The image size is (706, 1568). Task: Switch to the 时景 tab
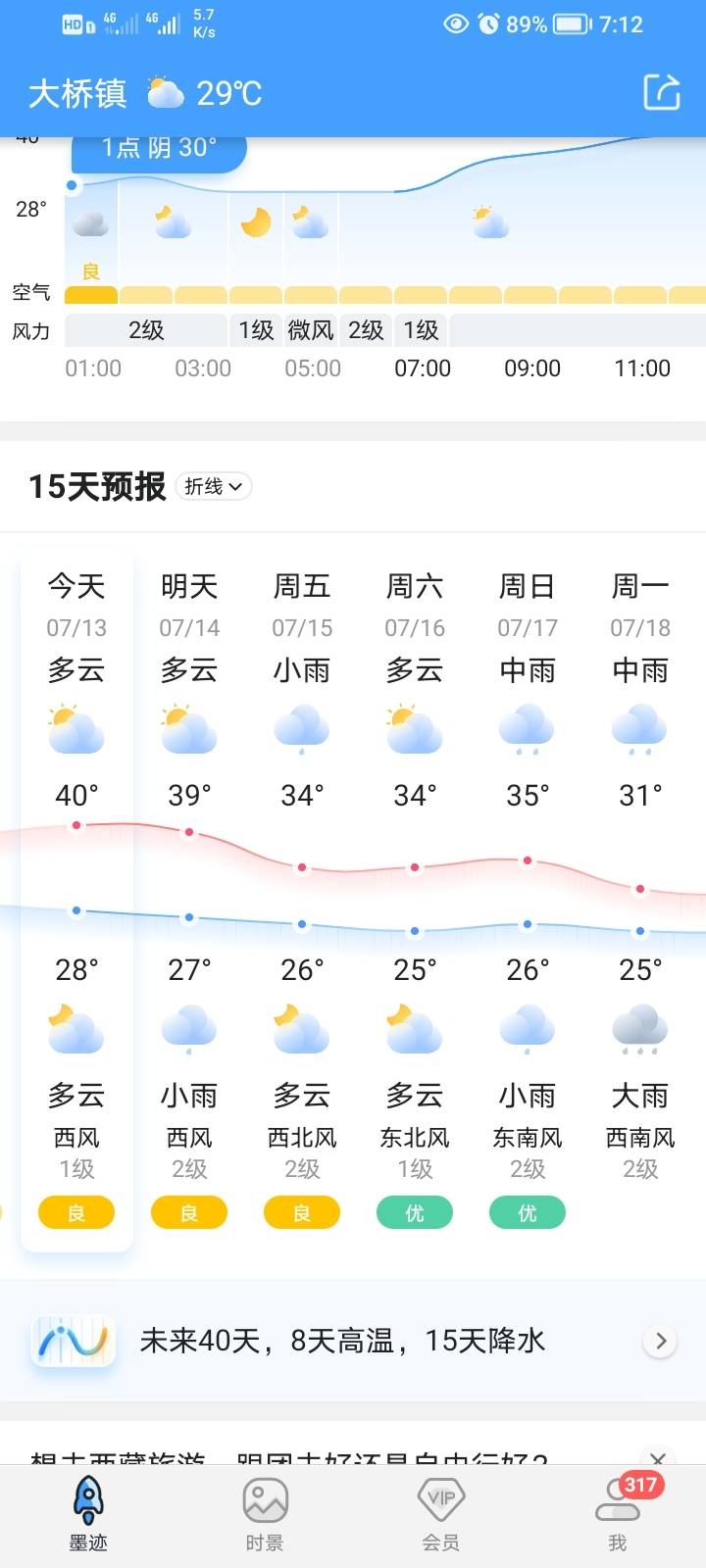click(x=265, y=1514)
